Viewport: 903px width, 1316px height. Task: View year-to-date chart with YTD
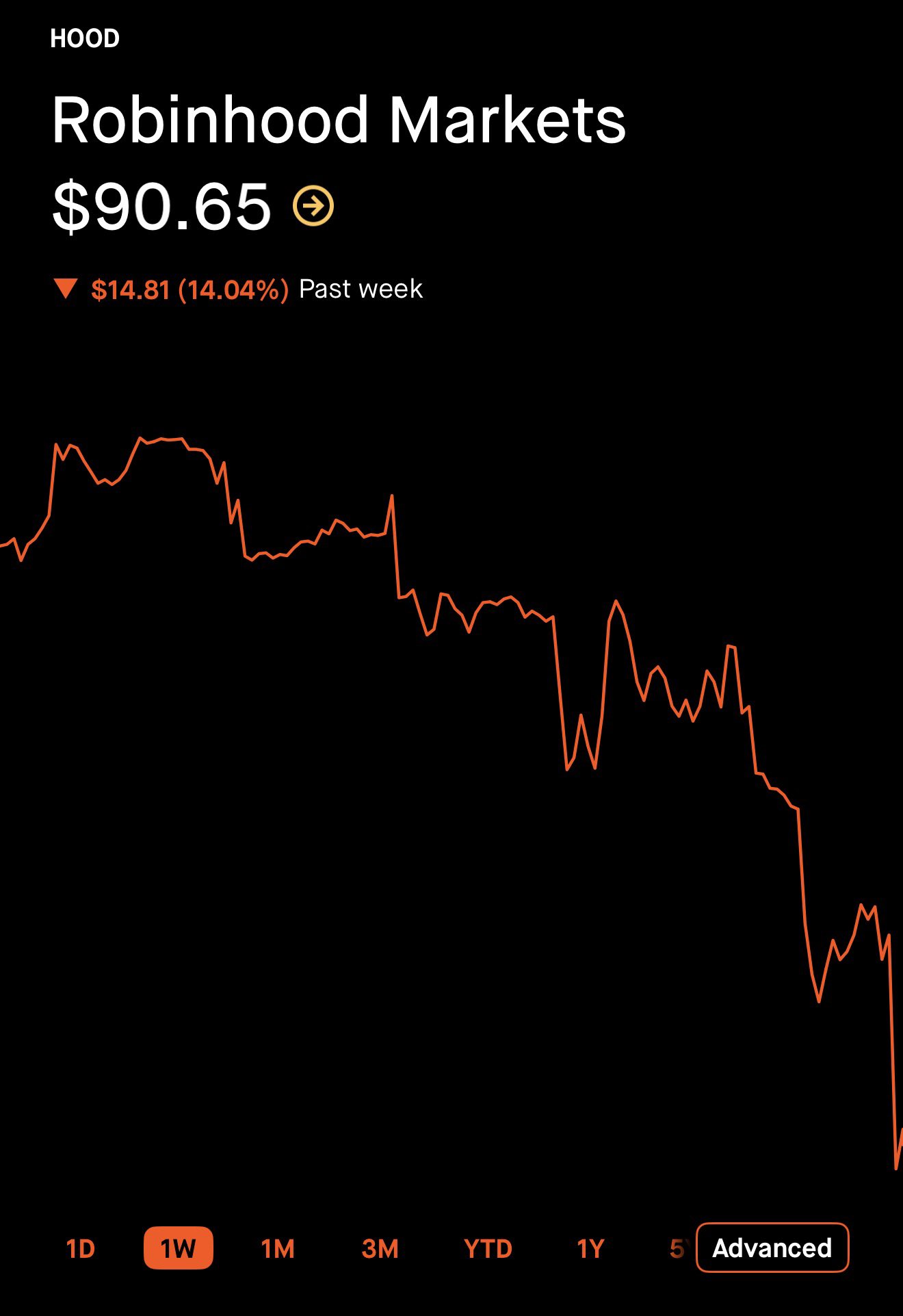[488, 1248]
